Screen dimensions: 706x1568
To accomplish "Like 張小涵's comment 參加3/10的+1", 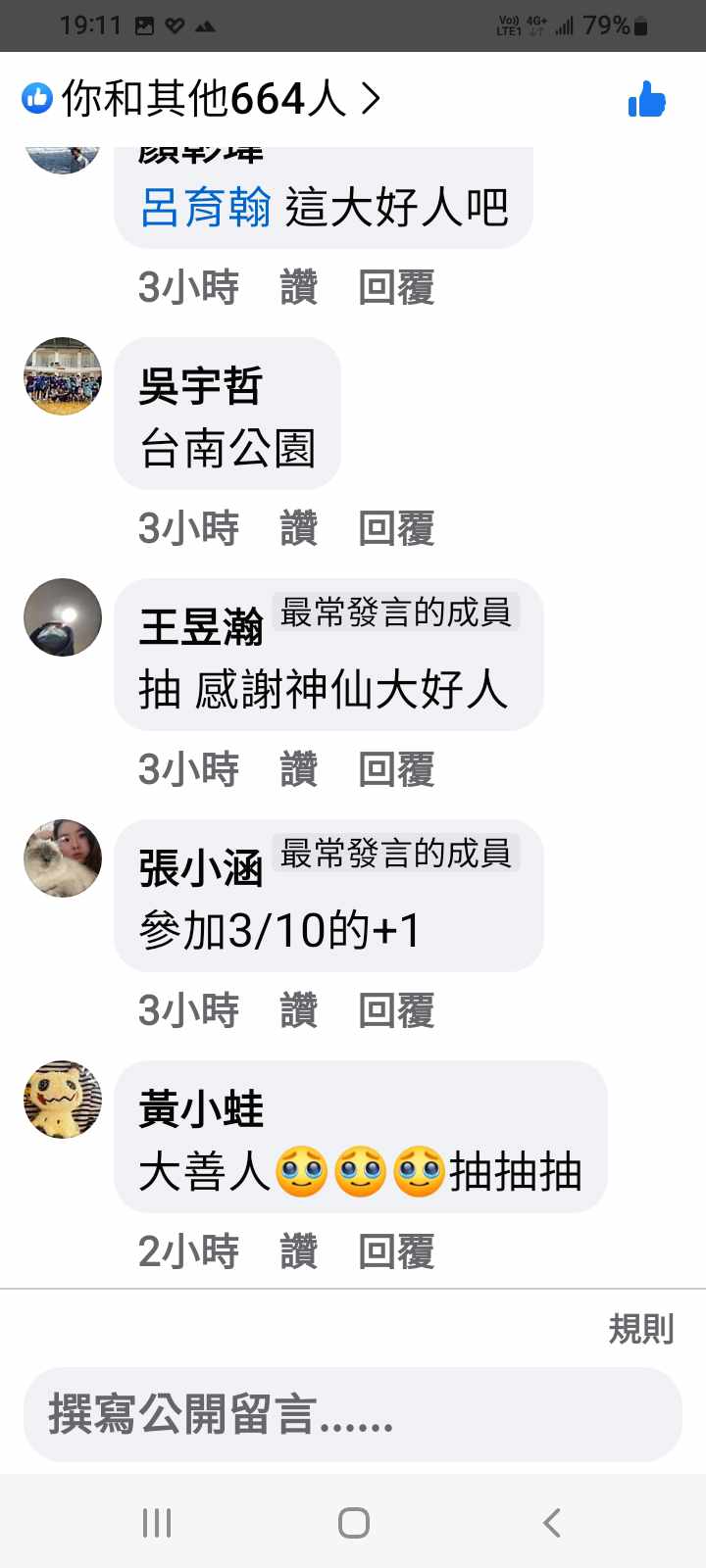I will [x=298, y=1010].
